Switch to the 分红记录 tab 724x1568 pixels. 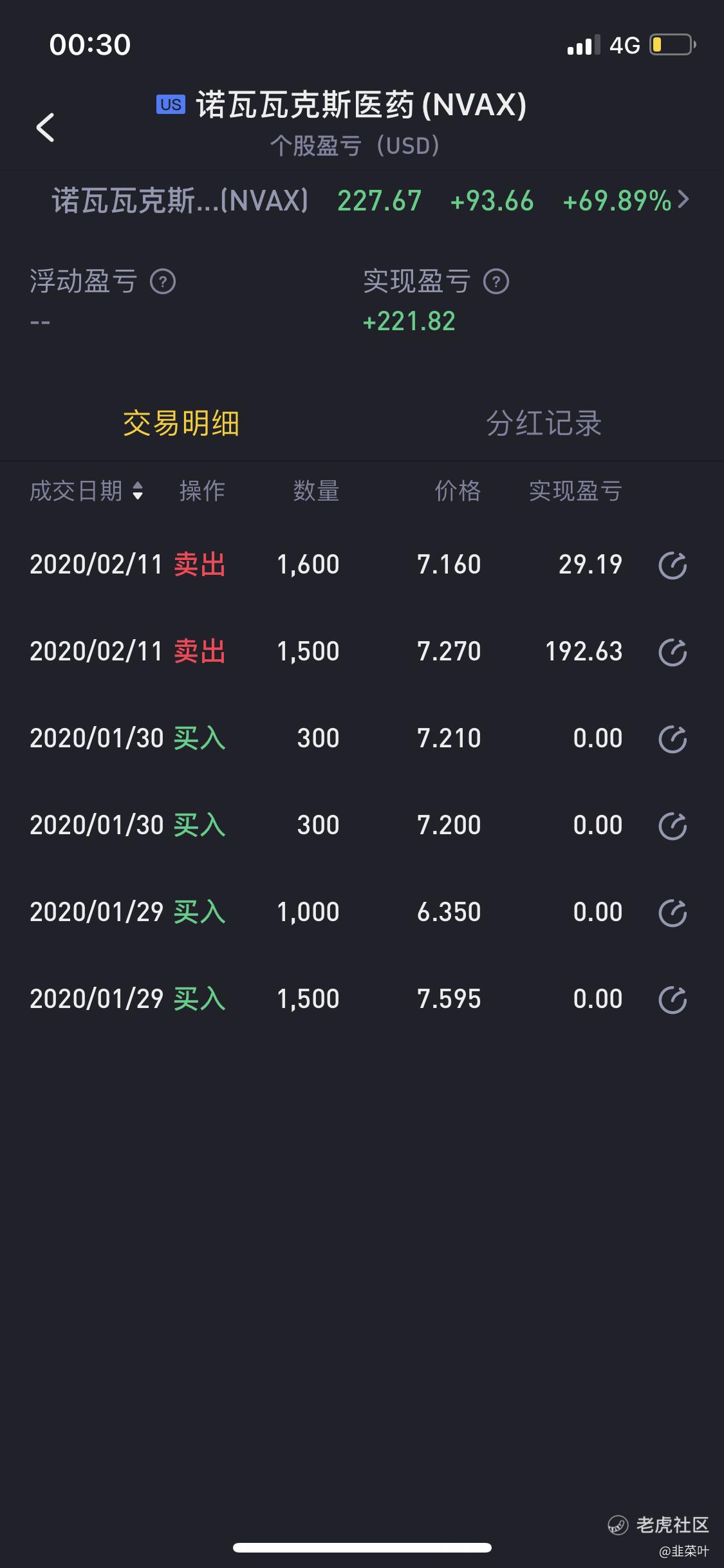[544, 424]
